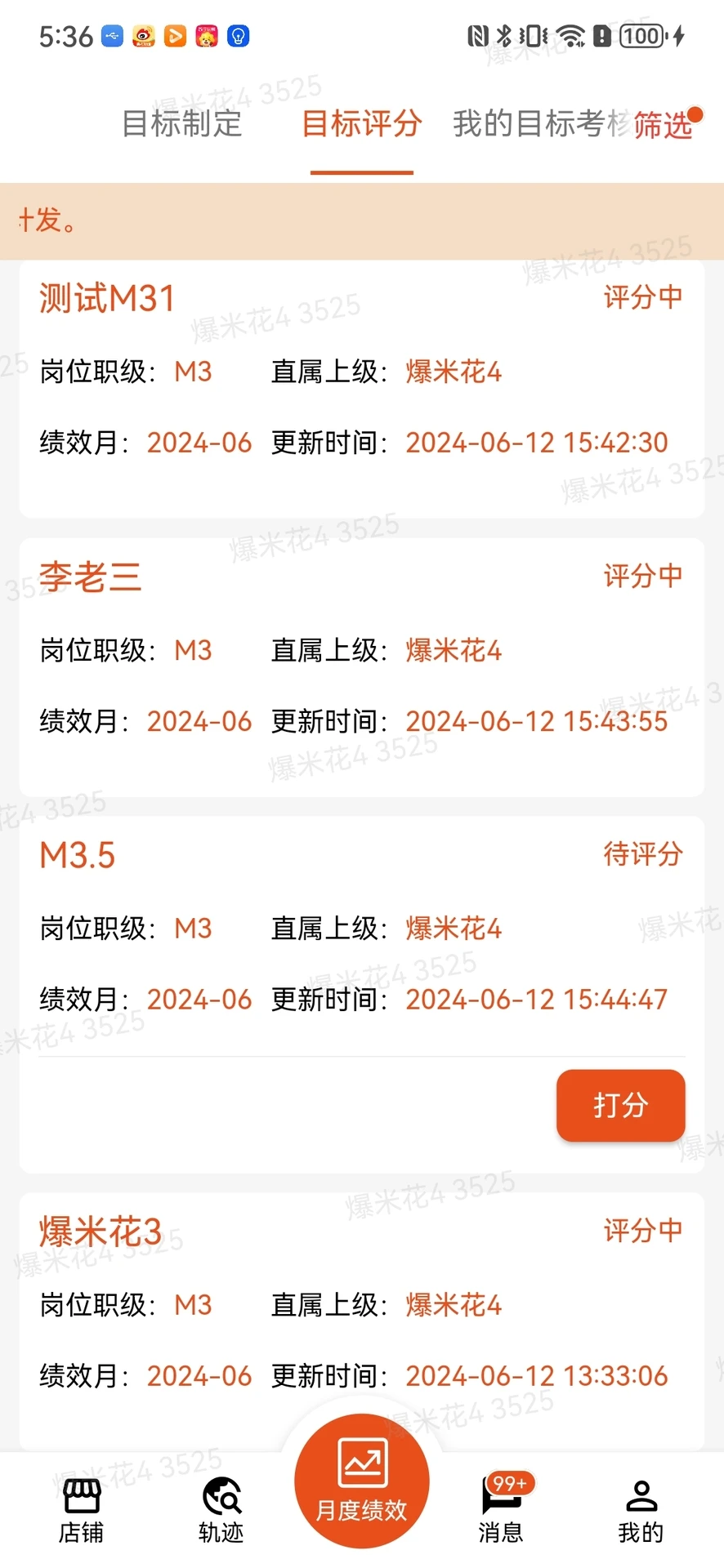Open the M3.5 pending-score card
Screen dimensions: 724x1568
pos(361,931)
